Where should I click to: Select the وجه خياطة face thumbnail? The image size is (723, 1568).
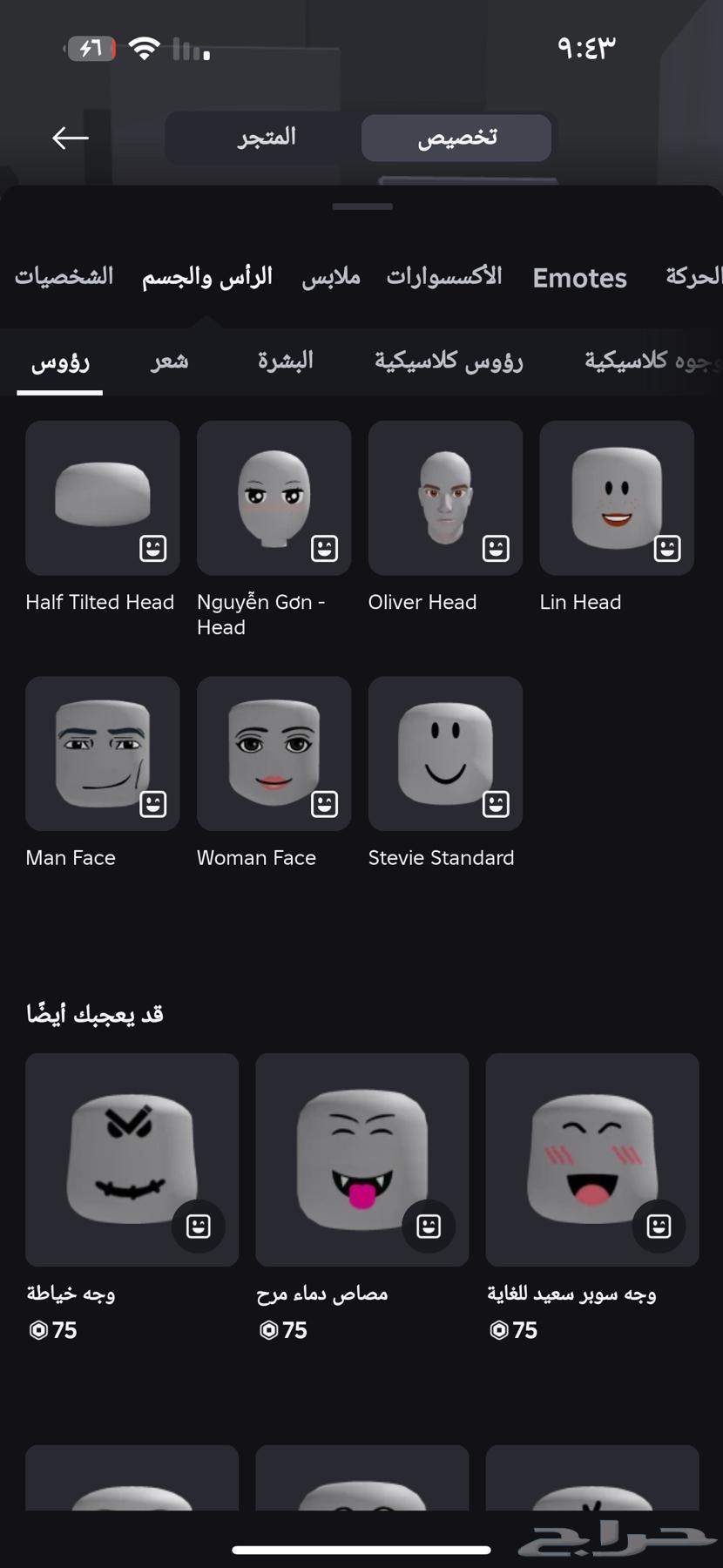coord(132,1159)
